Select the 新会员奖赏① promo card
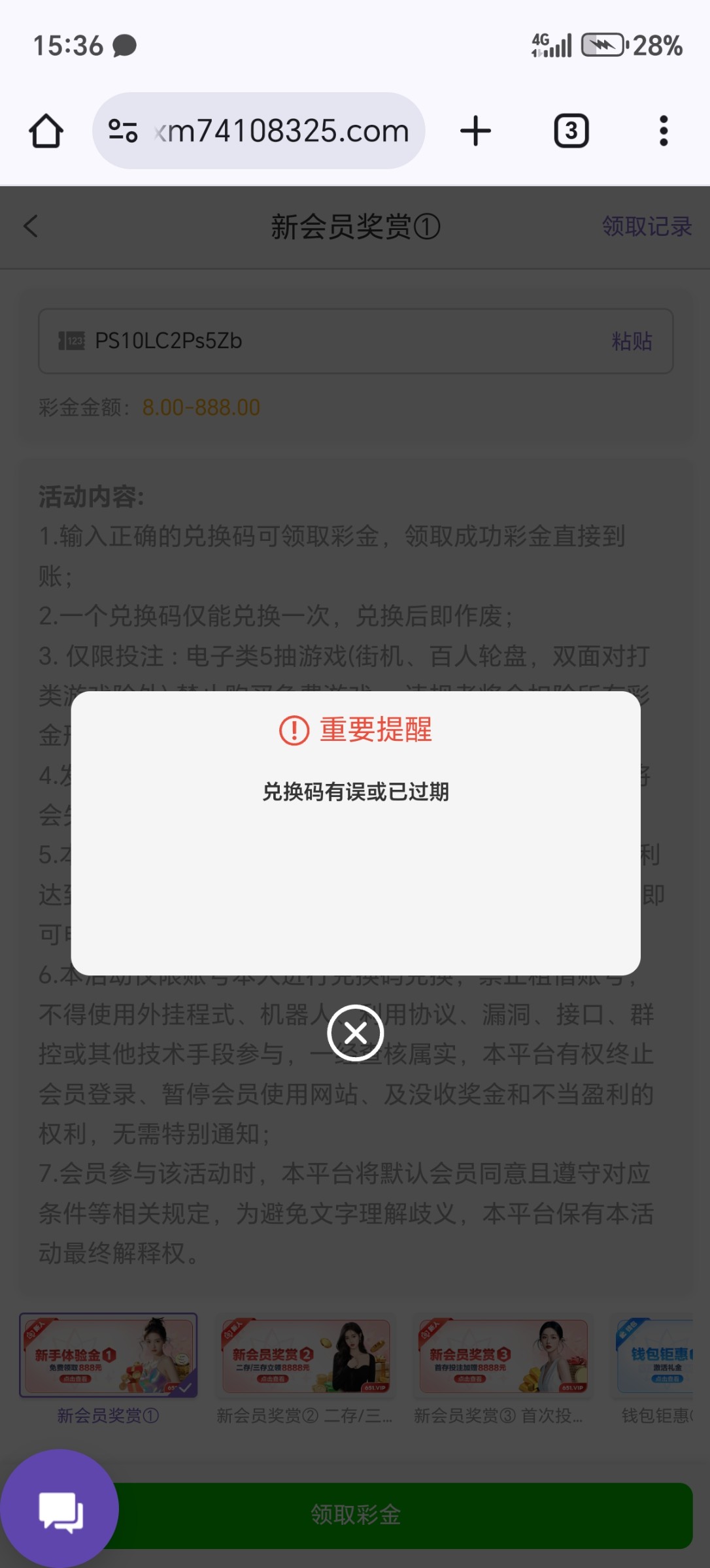The image size is (710, 1568). (109, 1354)
